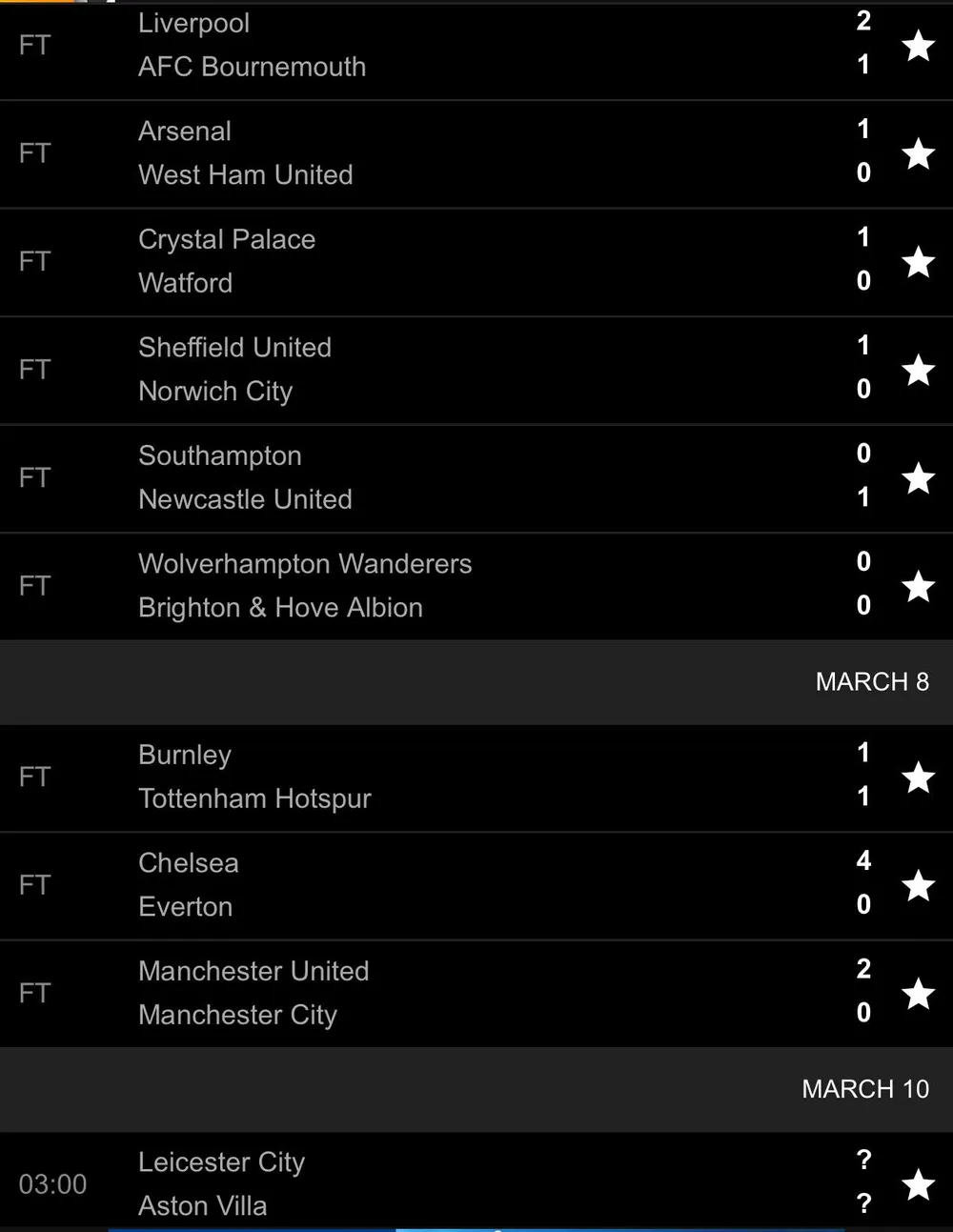953x1232 pixels.
Task: Toggle favorite star for Liverpool vs Bournemouth
Action: (918, 46)
